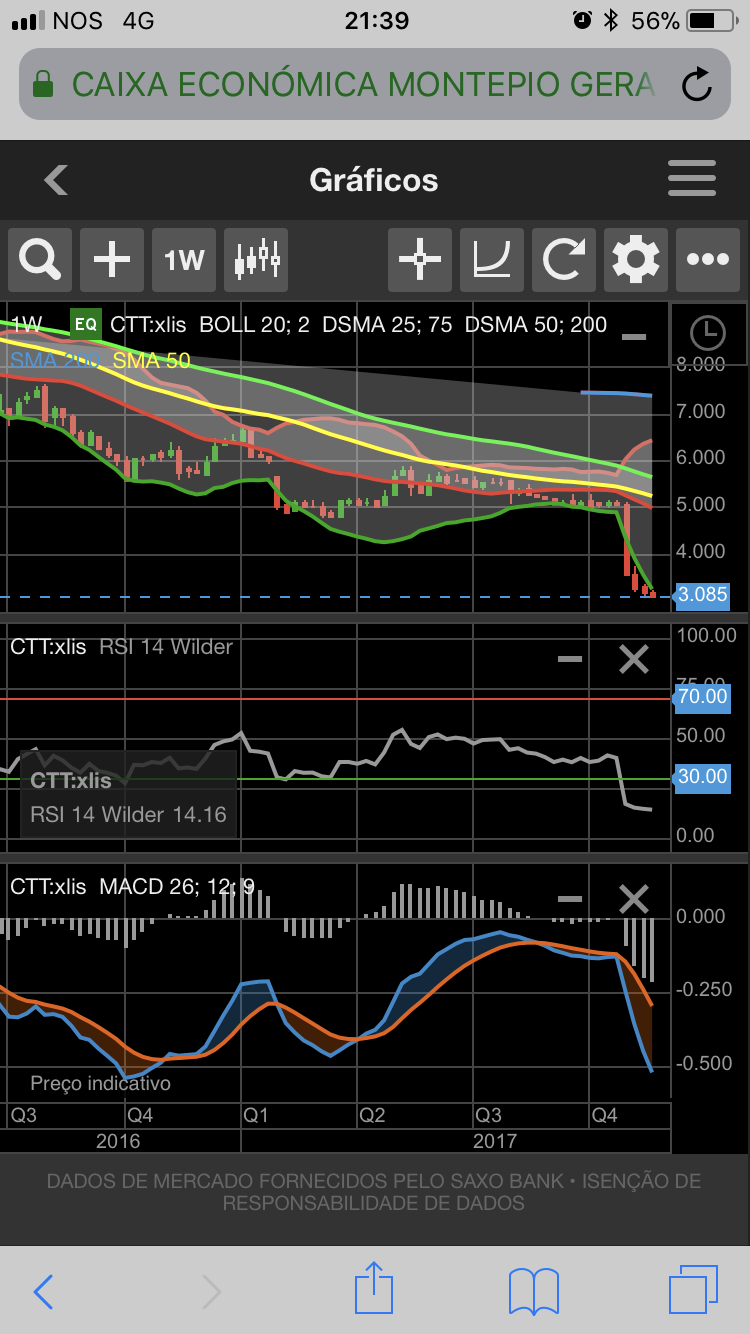The image size is (750, 1334).
Task: Open Safari share sheet
Action: tap(373, 1290)
